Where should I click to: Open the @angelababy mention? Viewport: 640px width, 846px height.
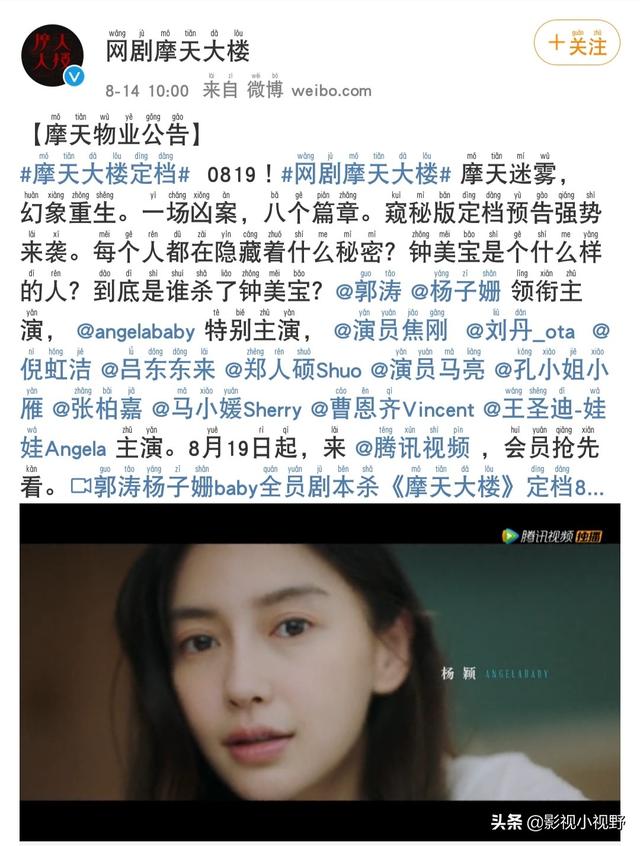click(135, 330)
